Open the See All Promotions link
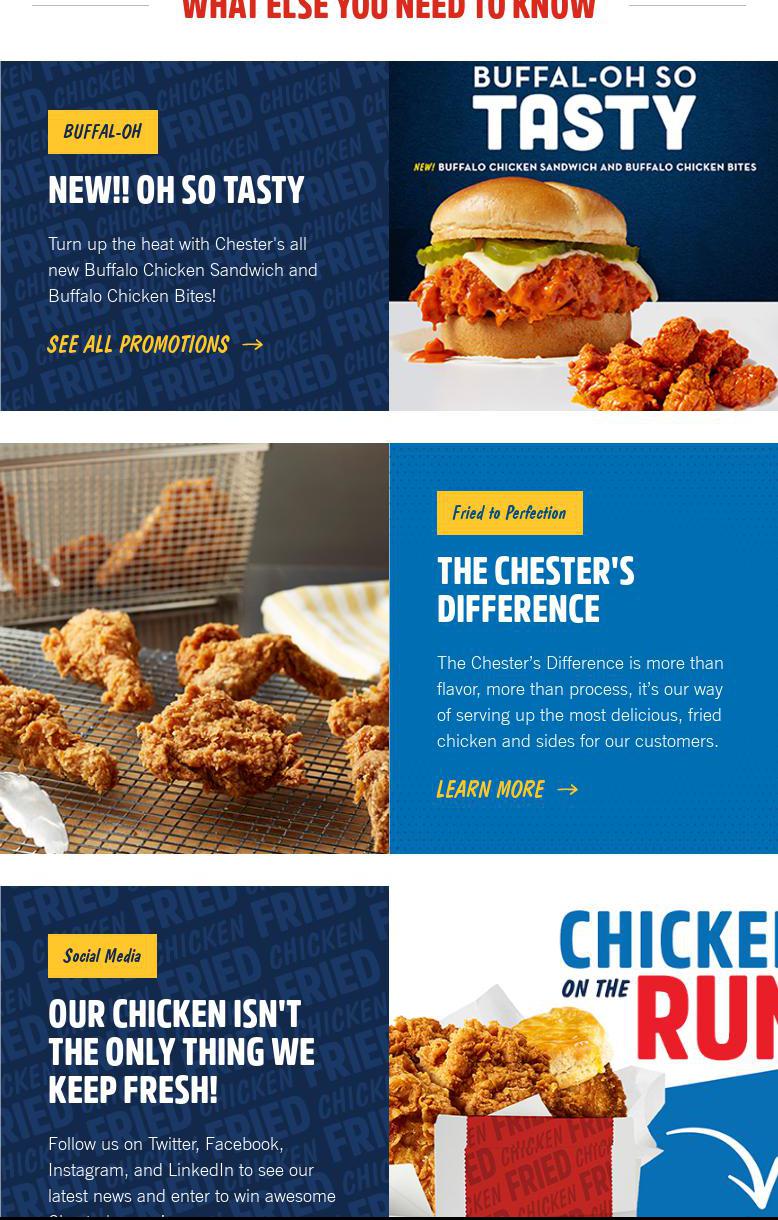 [x=154, y=344]
